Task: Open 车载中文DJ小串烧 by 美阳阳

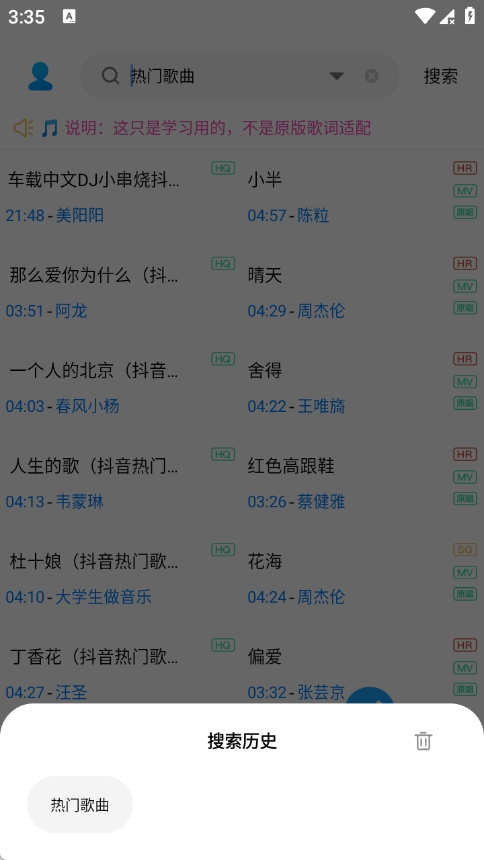Action: (x=121, y=197)
